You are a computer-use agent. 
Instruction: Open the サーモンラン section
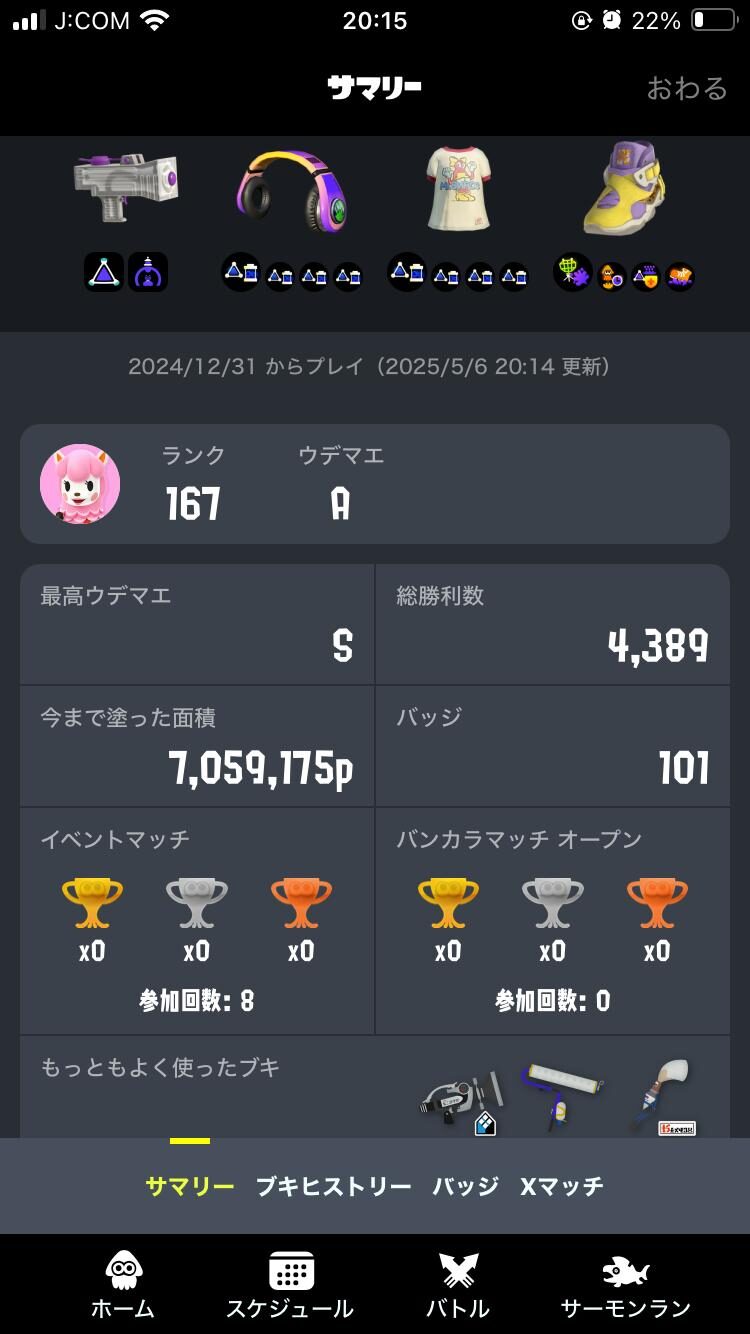click(x=625, y=1285)
